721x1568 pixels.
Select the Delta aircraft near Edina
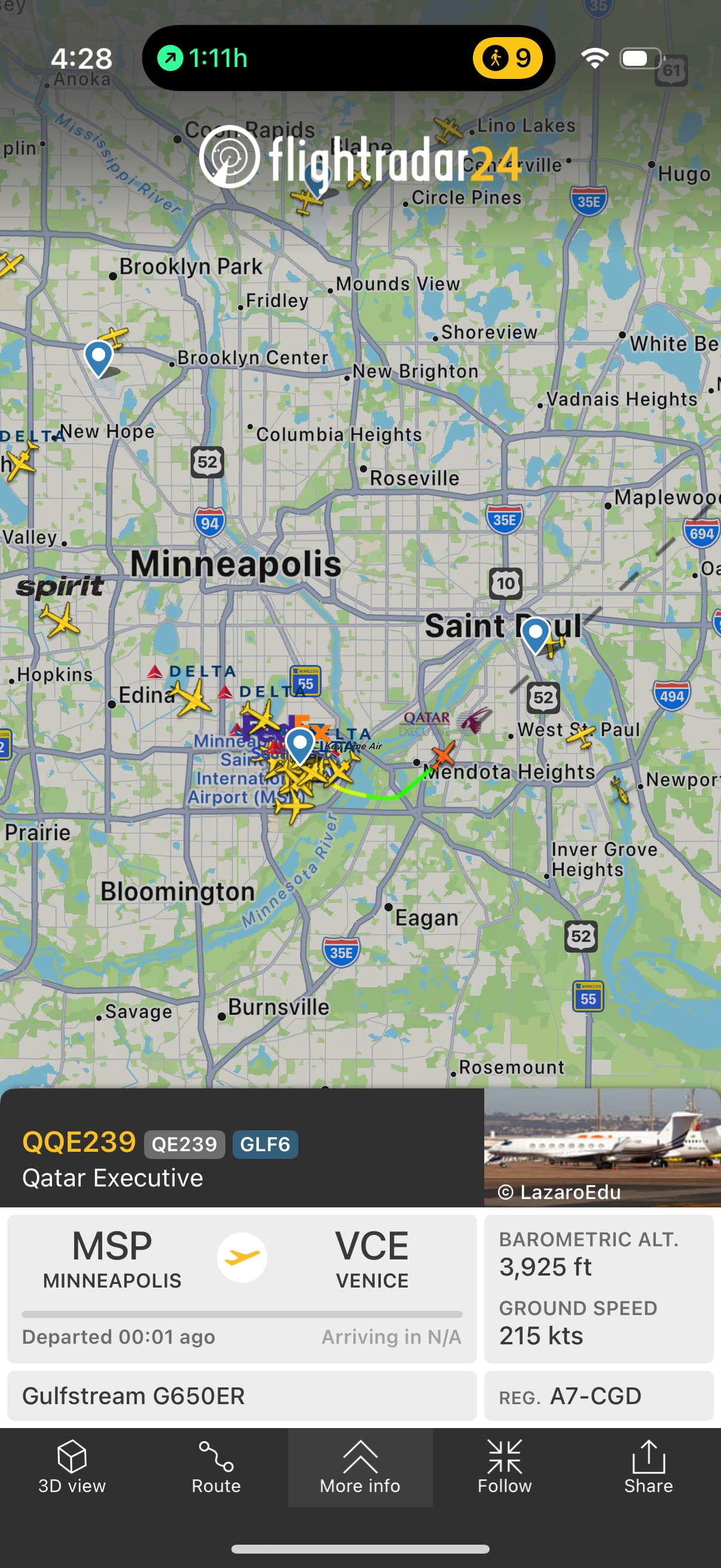[x=191, y=697]
